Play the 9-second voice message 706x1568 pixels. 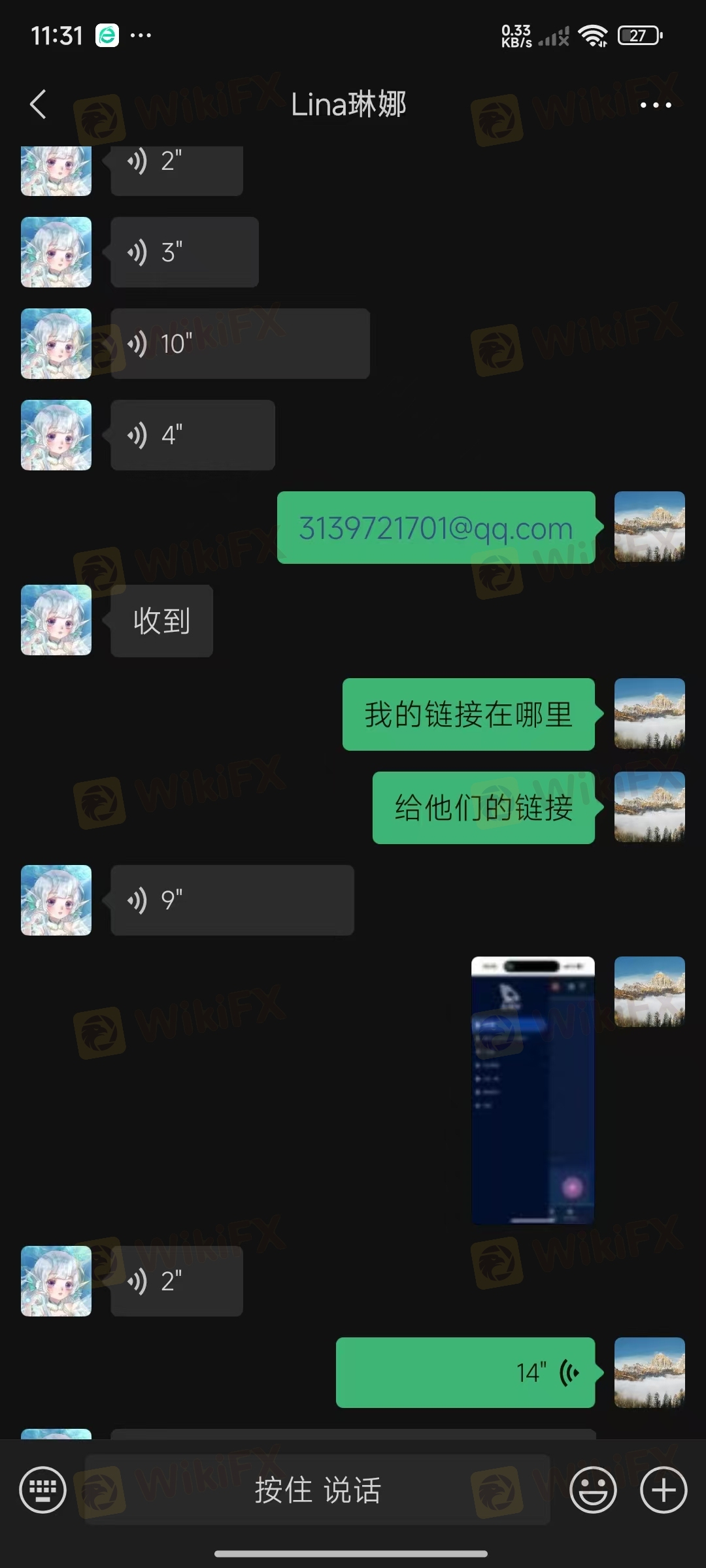tap(232, 900)
